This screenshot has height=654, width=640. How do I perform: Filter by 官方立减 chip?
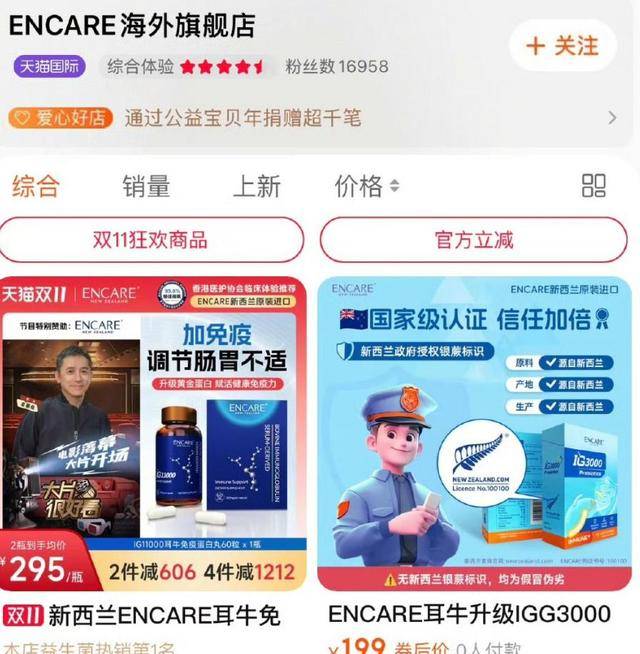[x=474, y=240]
